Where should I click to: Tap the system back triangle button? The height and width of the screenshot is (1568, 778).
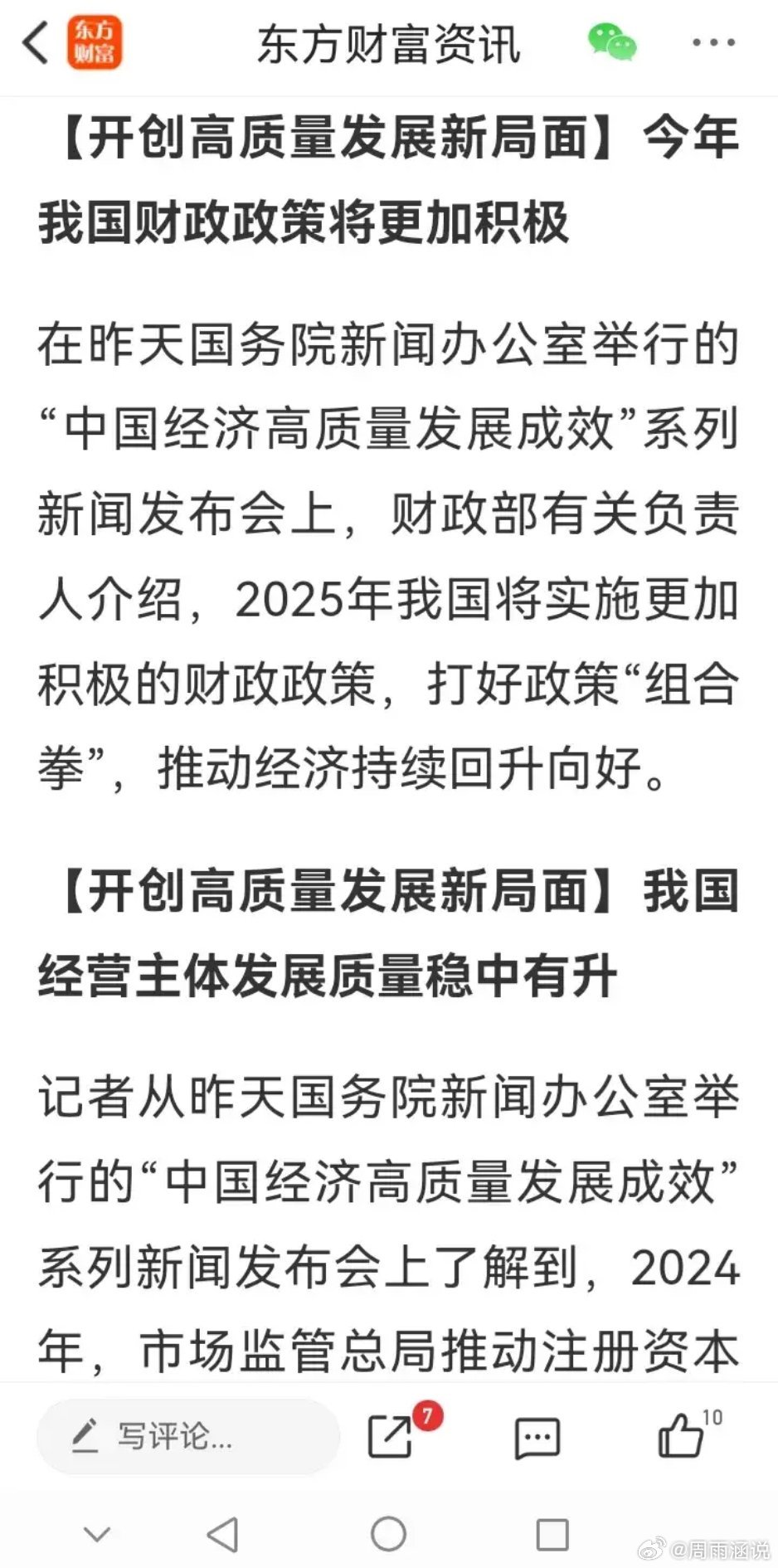[222, 1534]
